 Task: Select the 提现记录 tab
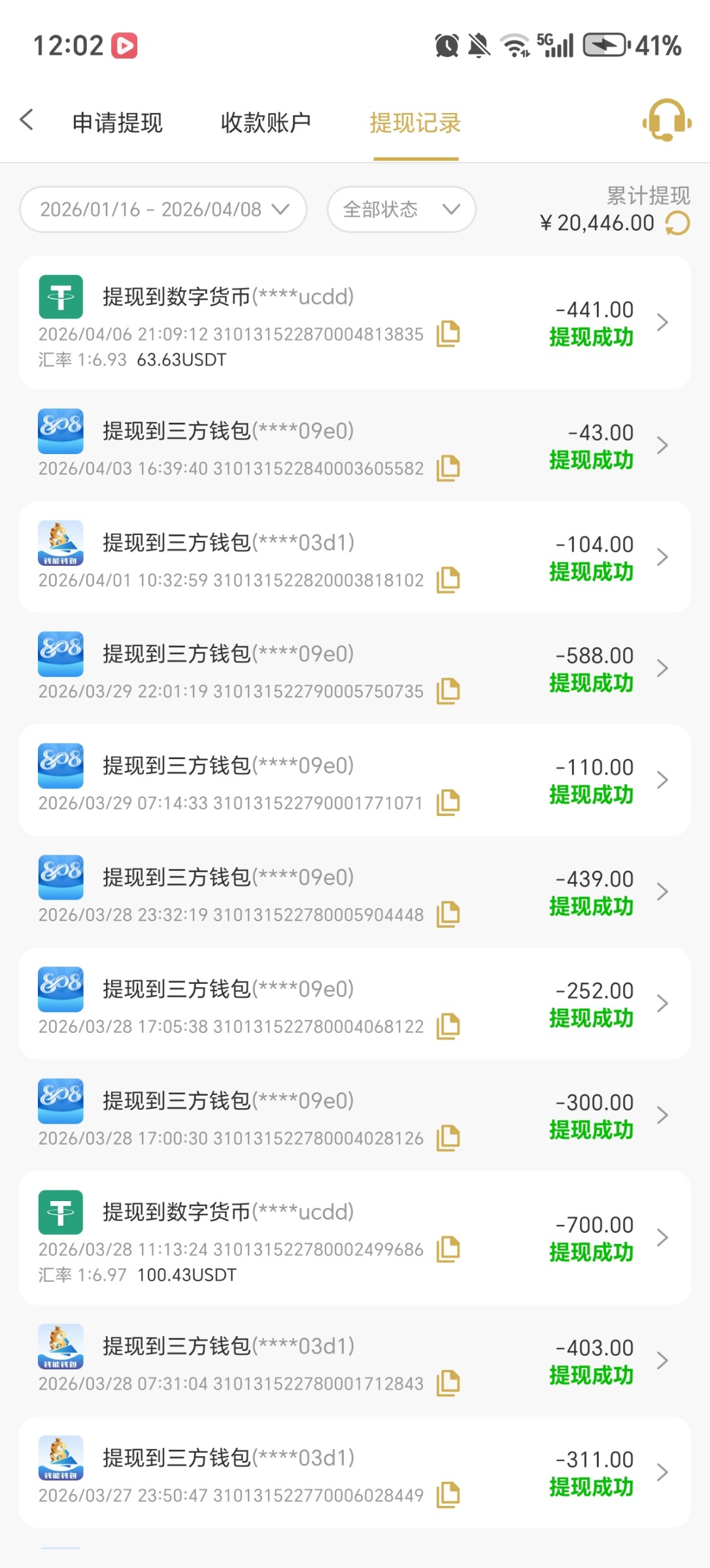pos(415,123)
